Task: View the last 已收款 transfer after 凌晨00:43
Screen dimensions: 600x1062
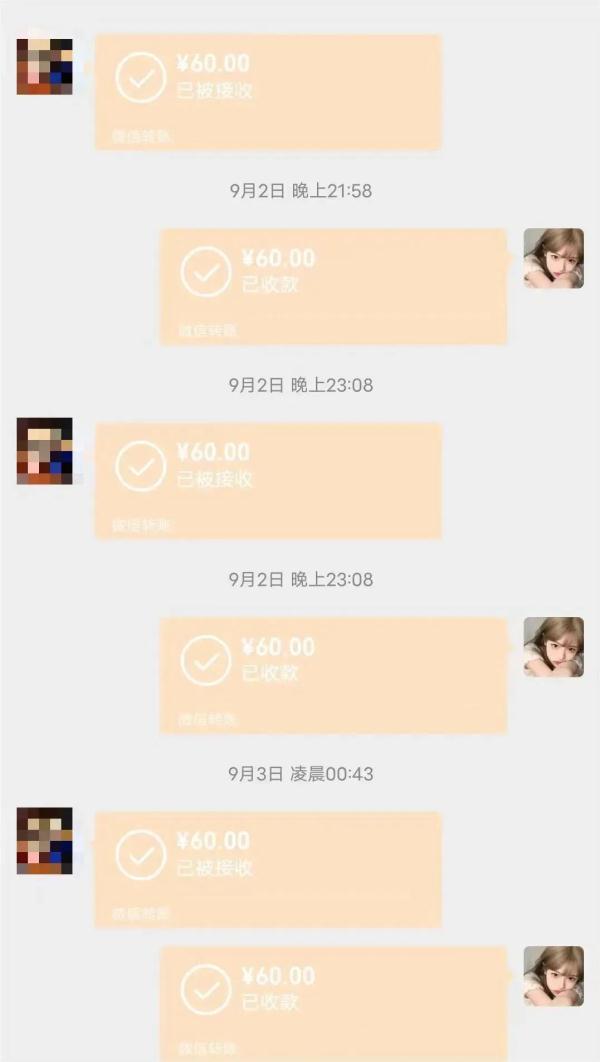Action: pyautogui.click(x=333, y=1003)
